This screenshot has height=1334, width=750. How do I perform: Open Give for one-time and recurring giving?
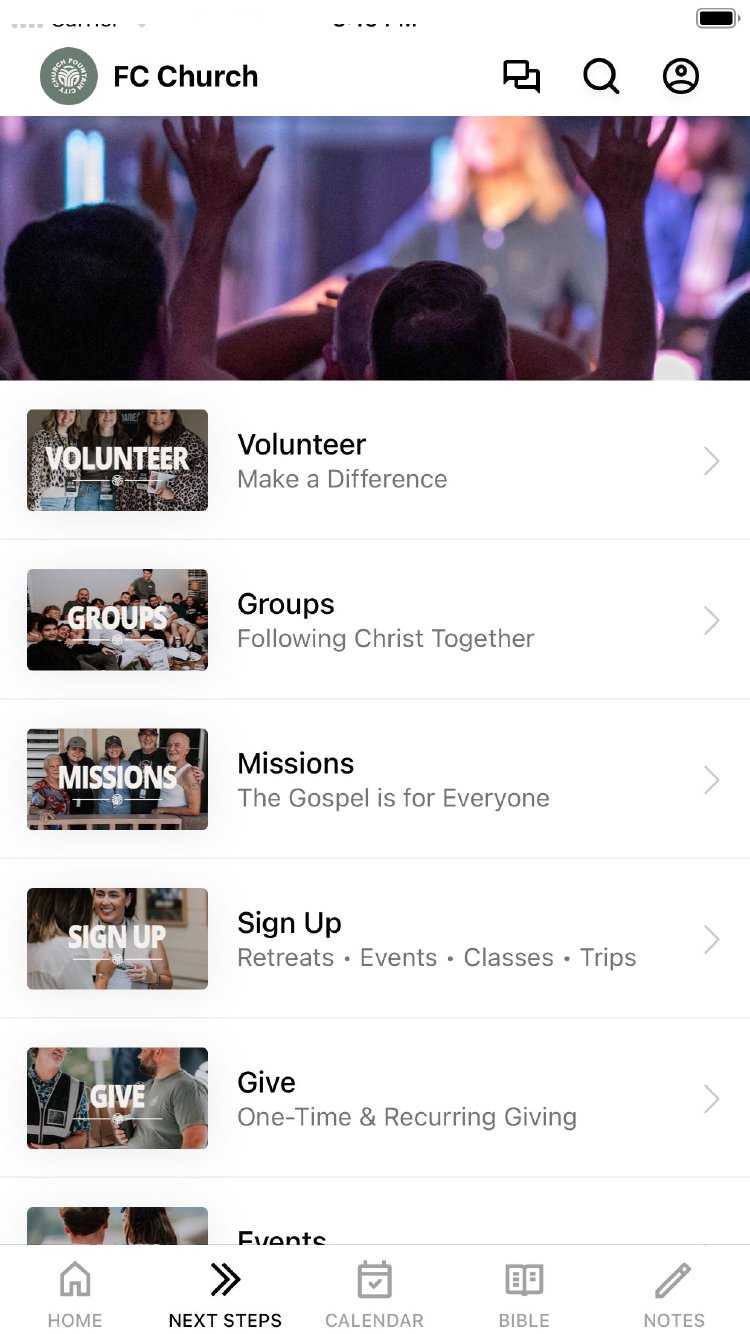tap(375, 1098)
